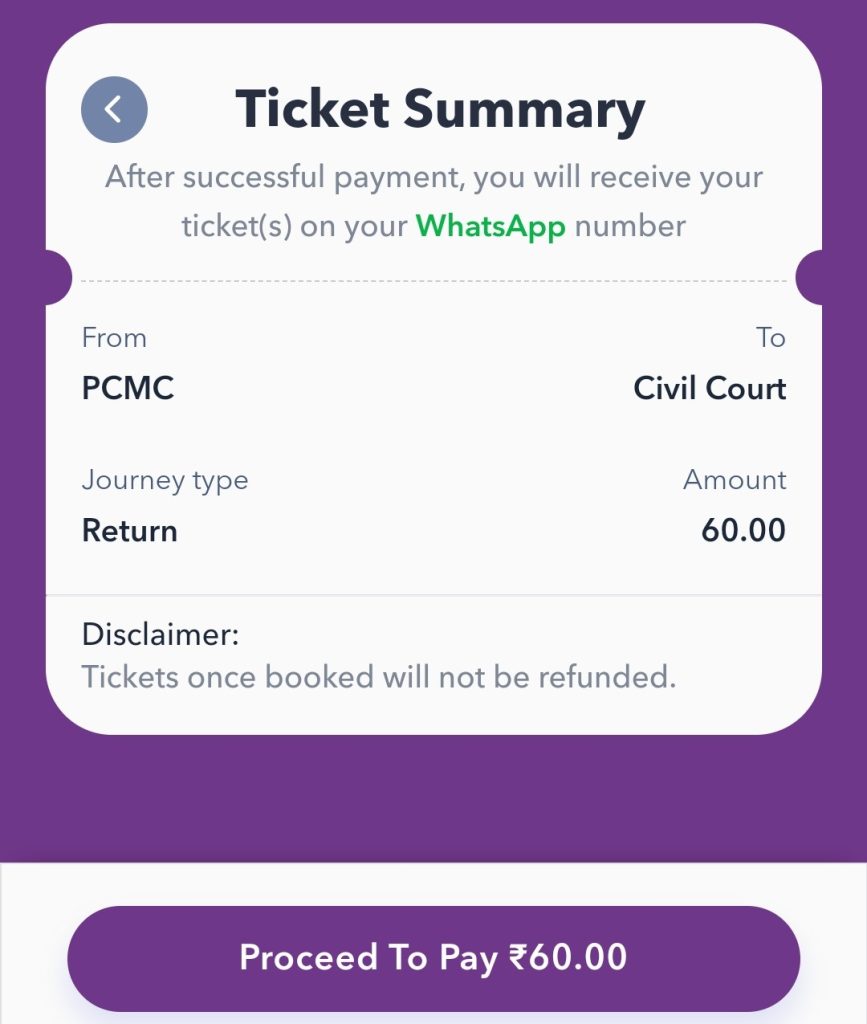Click the refund disclaimer message text
Viewport: 867px width, 1024px height.
click(380, 677)
